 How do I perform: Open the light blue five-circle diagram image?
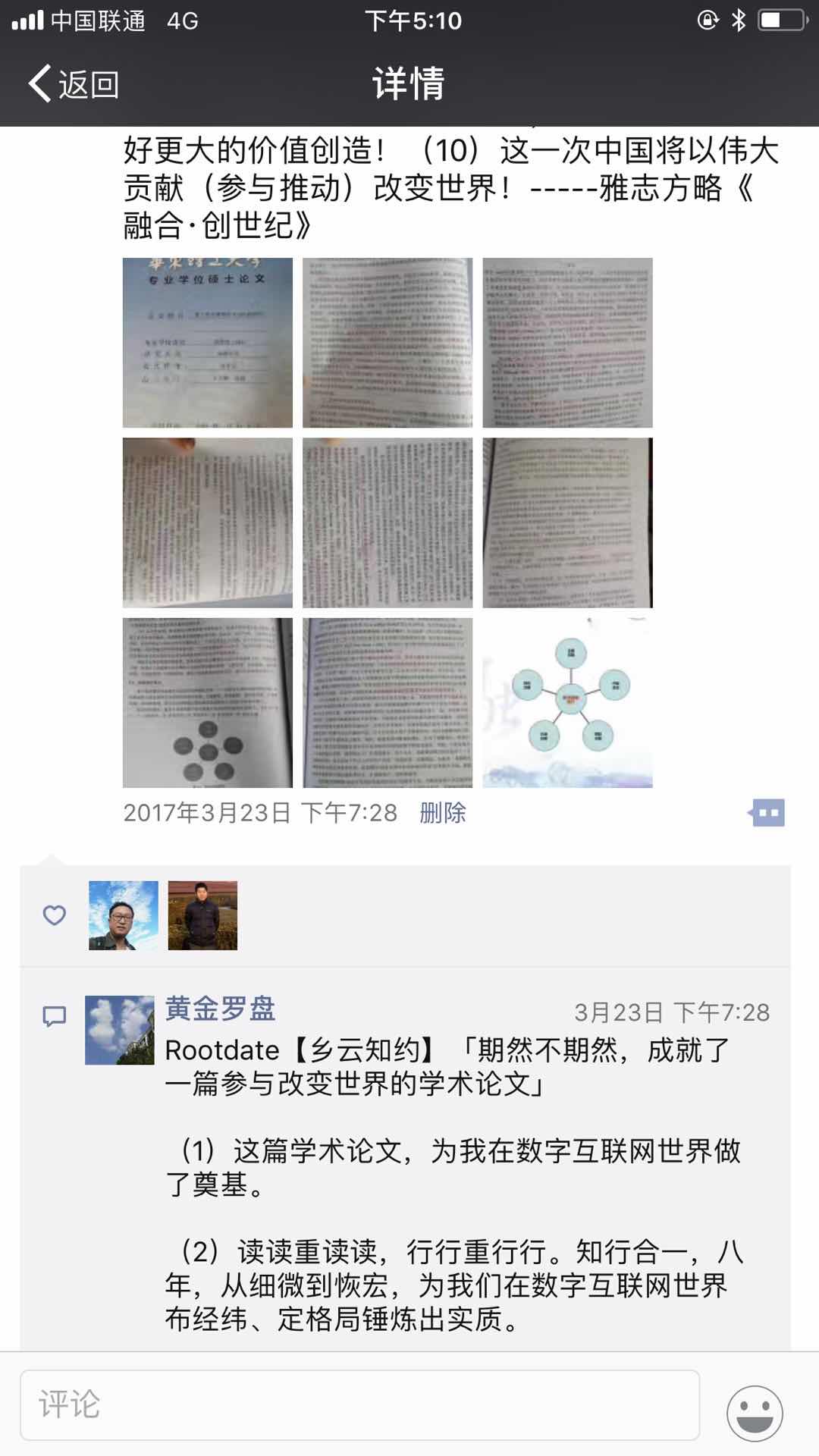pyautogui.click(x=567, y=702)
